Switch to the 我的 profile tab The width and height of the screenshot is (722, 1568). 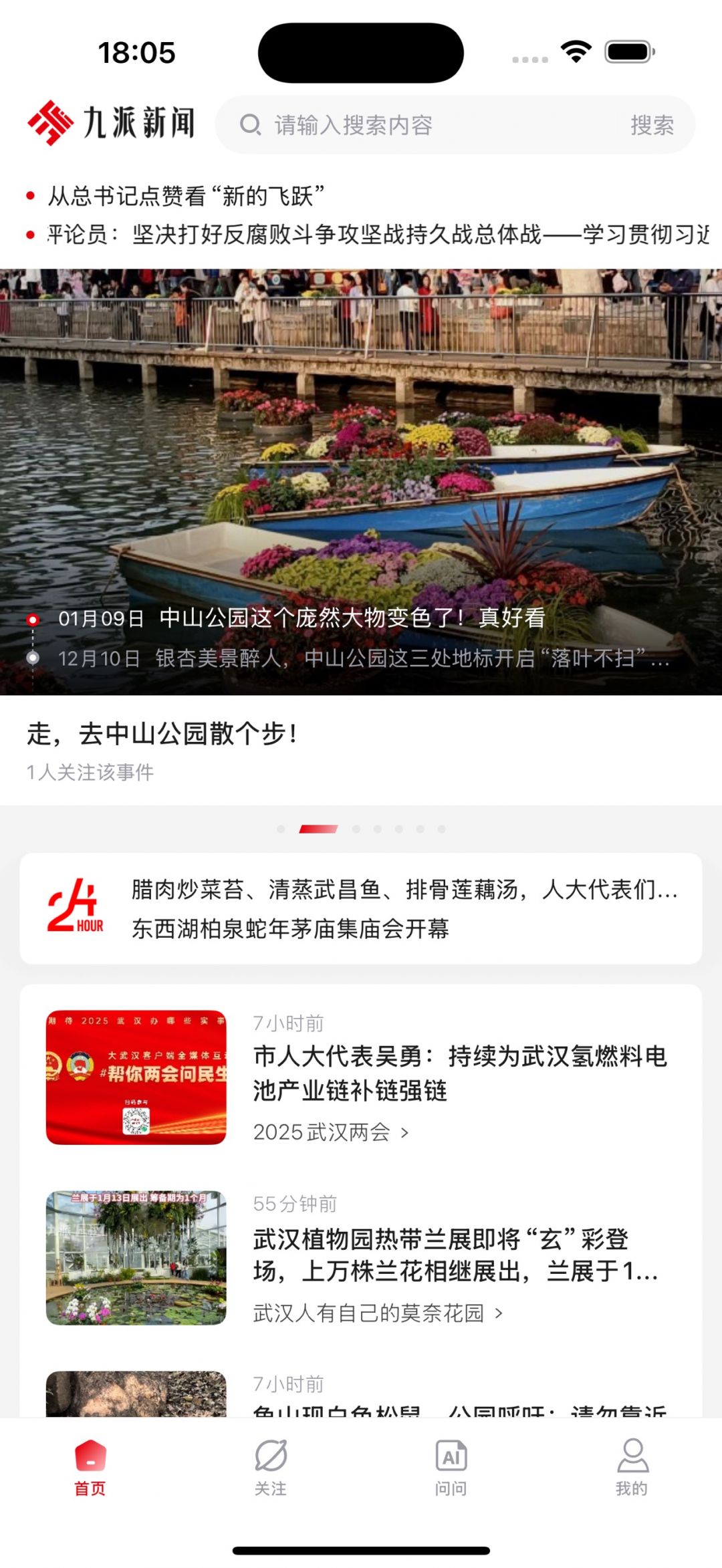632,1467
